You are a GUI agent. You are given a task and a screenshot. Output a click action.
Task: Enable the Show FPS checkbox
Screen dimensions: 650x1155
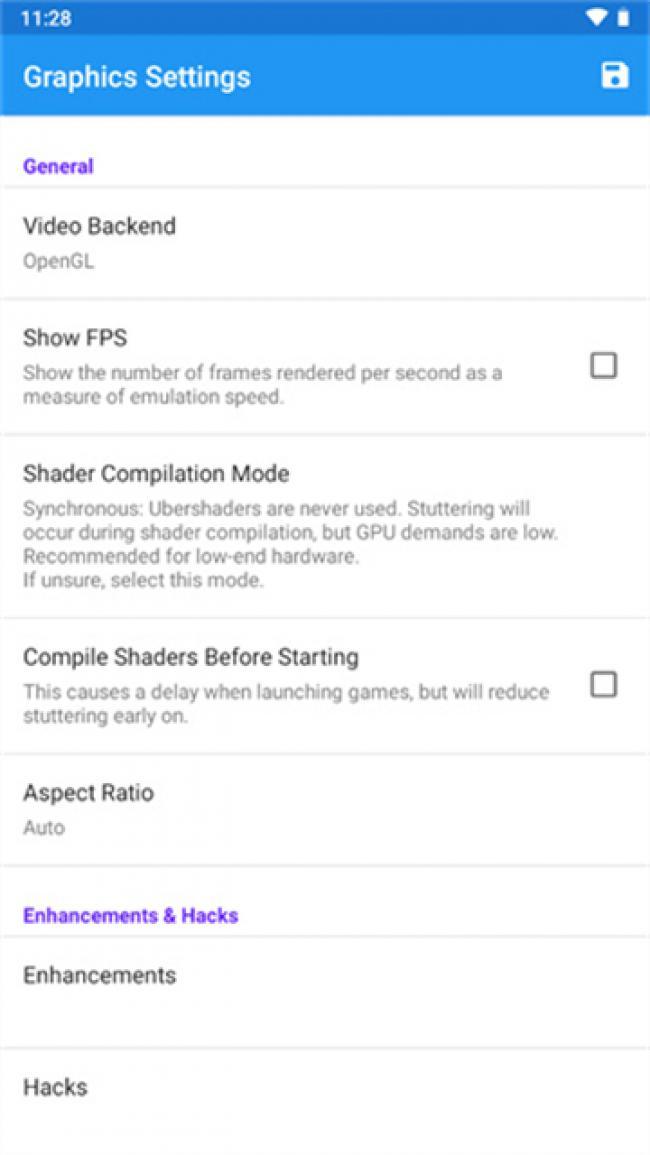click(x=603, y=366)
